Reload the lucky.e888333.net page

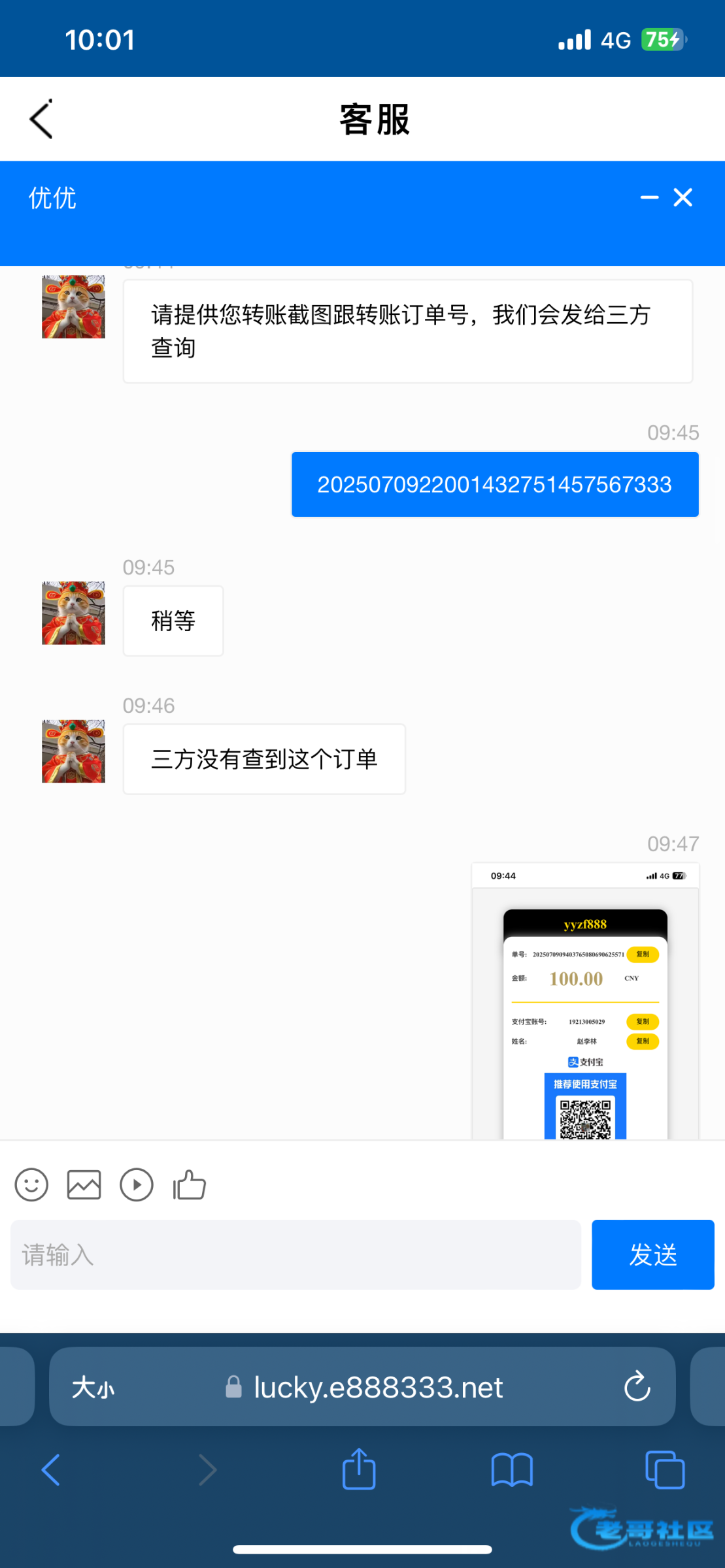pyautogui.click(x=637, y=1386)
